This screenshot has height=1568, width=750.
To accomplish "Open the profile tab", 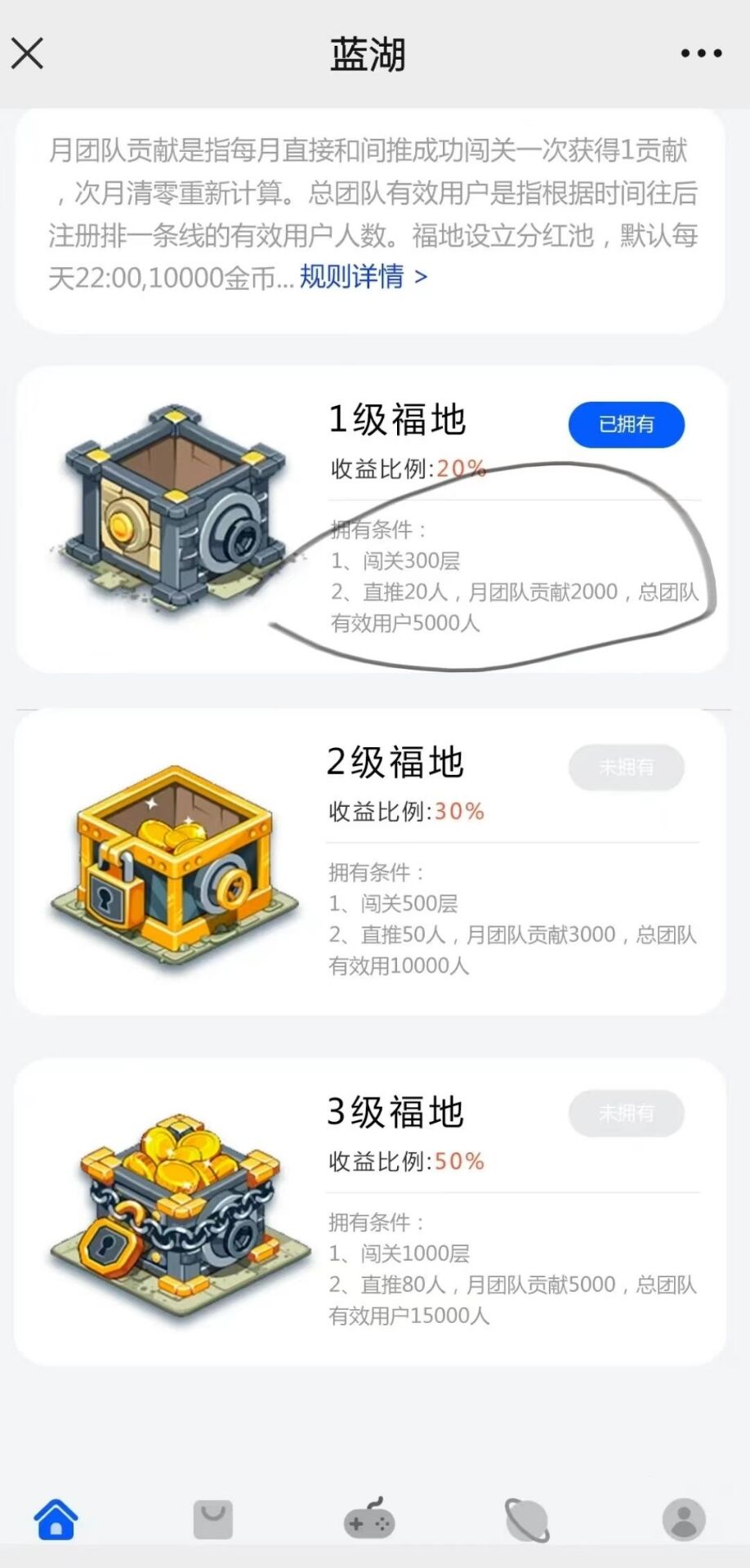I will click(x=684, y=1520).
